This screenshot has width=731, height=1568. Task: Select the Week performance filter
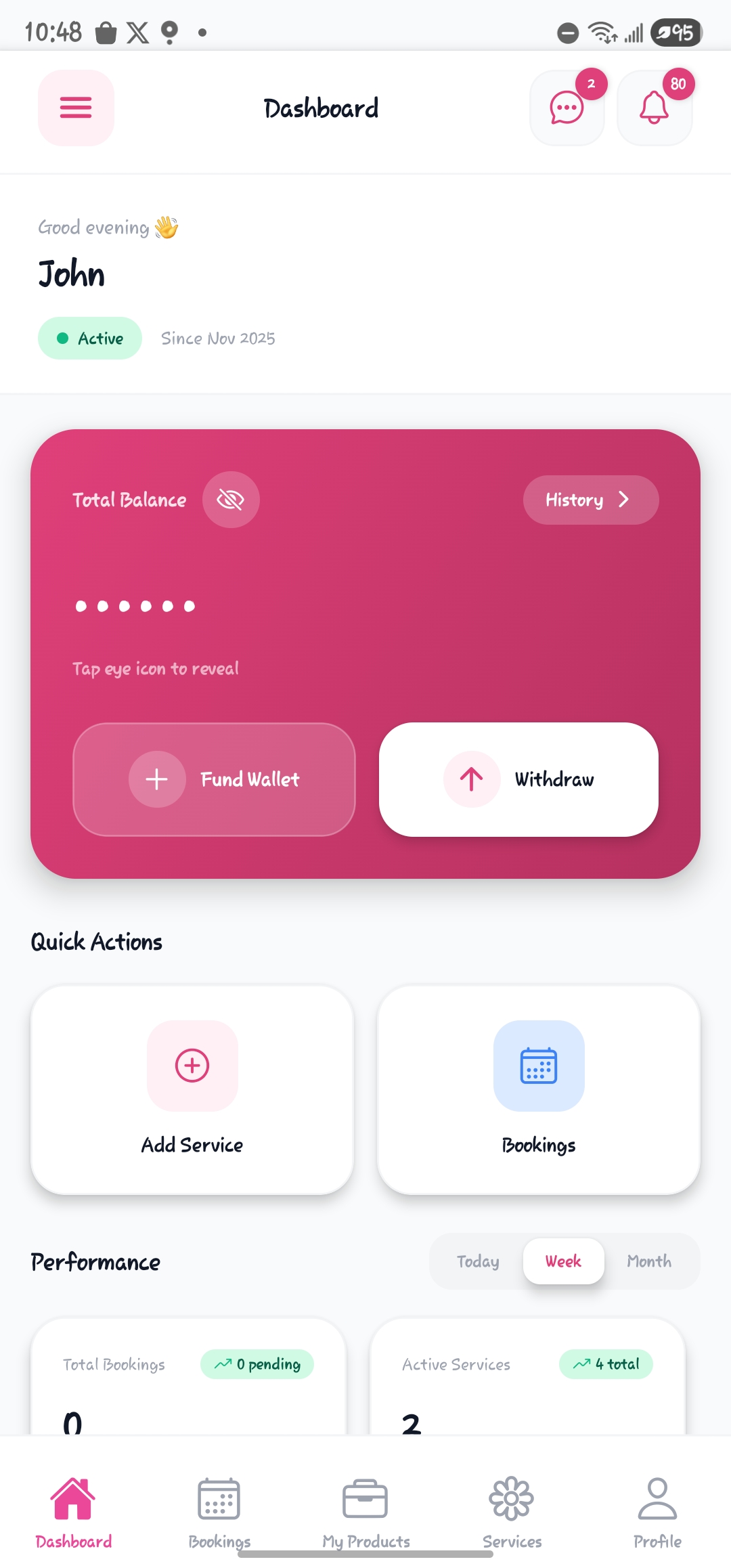(x=563, y=1261)
